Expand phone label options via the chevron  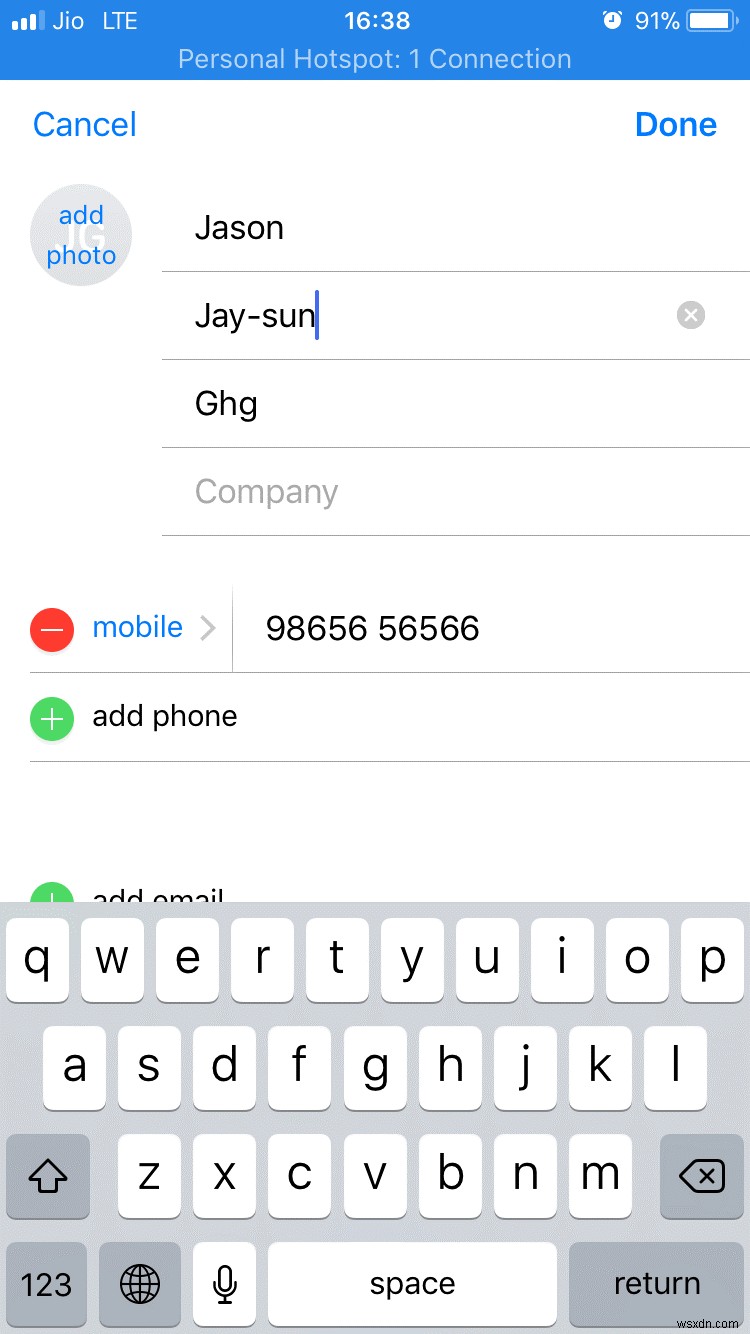[208, 629]
